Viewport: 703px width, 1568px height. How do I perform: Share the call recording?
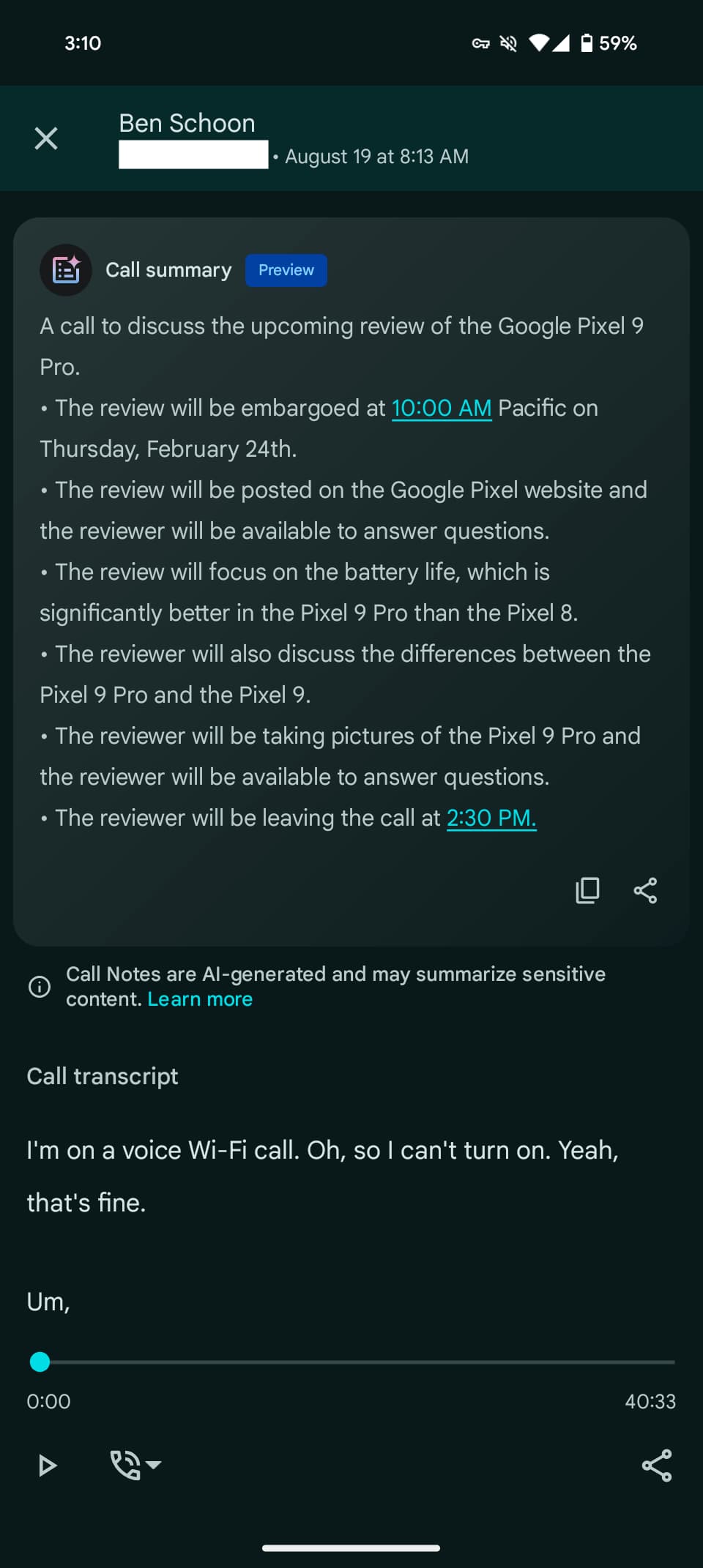(656, 1466)
